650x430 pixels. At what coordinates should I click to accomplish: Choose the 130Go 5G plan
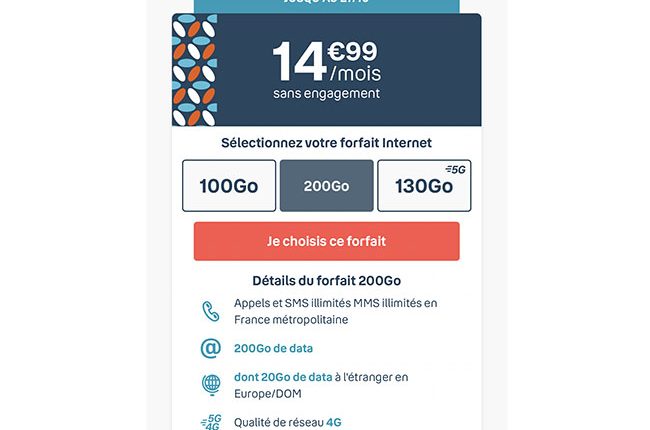[424, 186]
